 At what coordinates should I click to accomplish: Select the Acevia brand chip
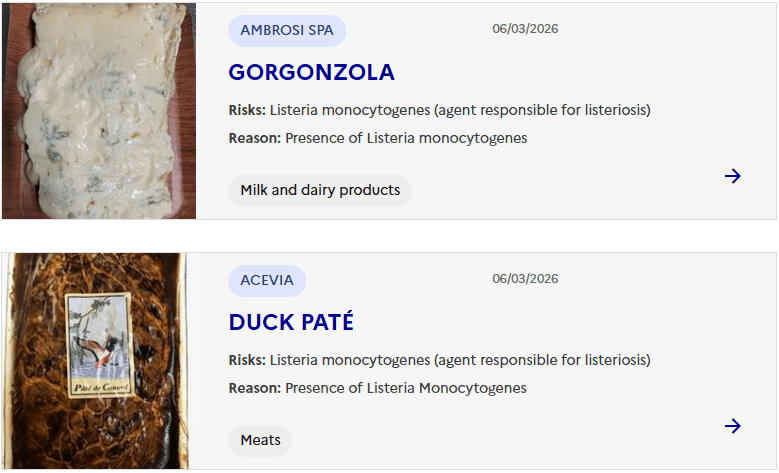(x=266, y=281)
